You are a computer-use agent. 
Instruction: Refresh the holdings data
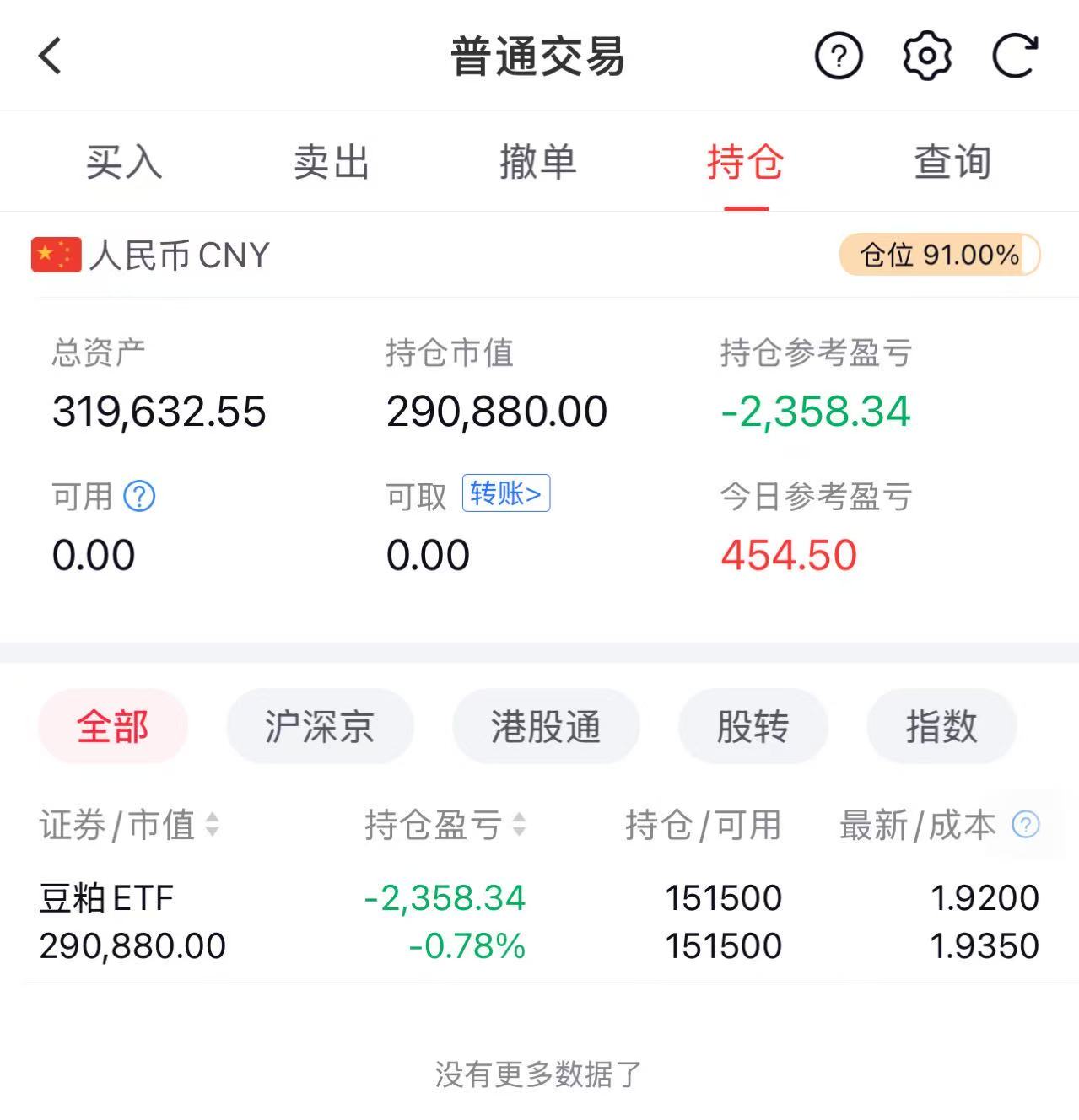pos(1014,57)
